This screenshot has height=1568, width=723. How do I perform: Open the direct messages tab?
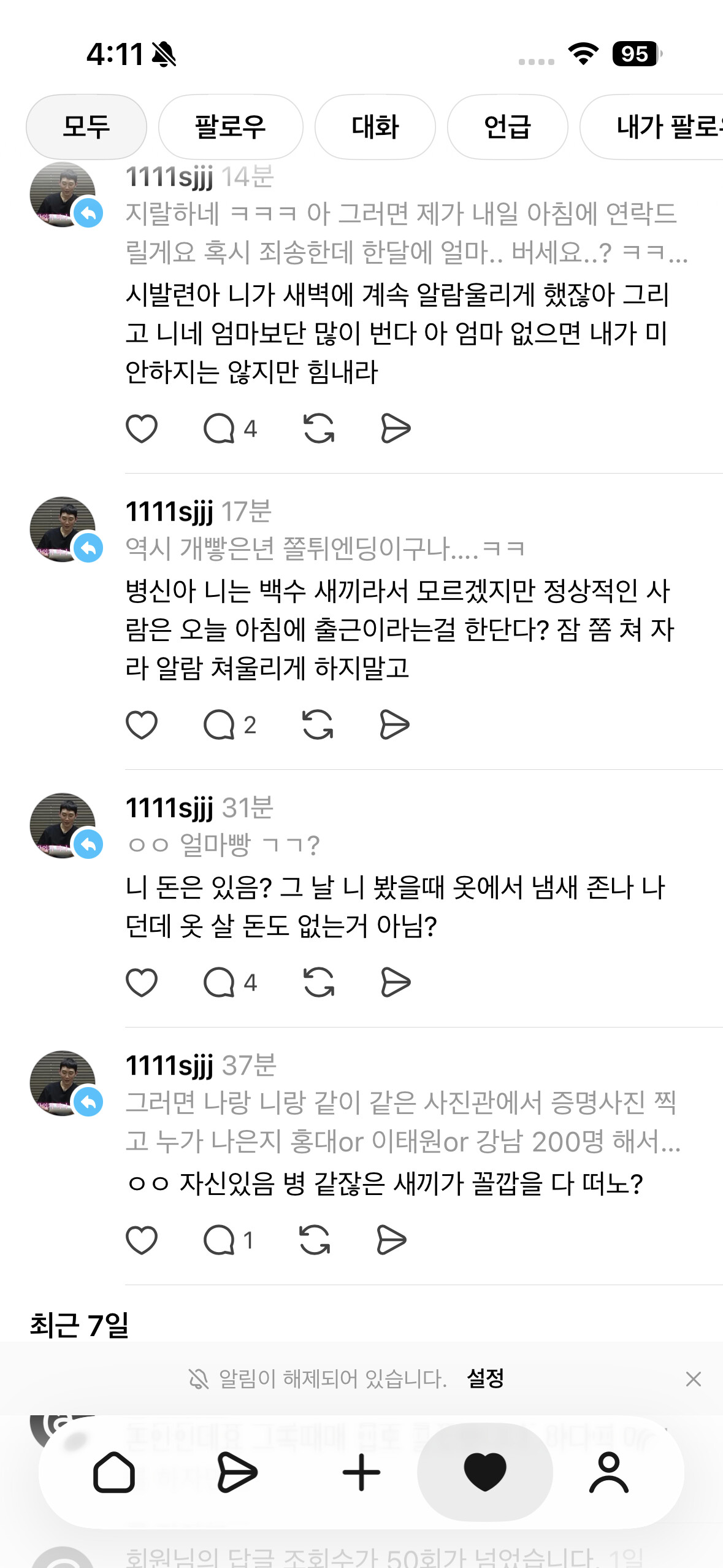[237, 1472]
